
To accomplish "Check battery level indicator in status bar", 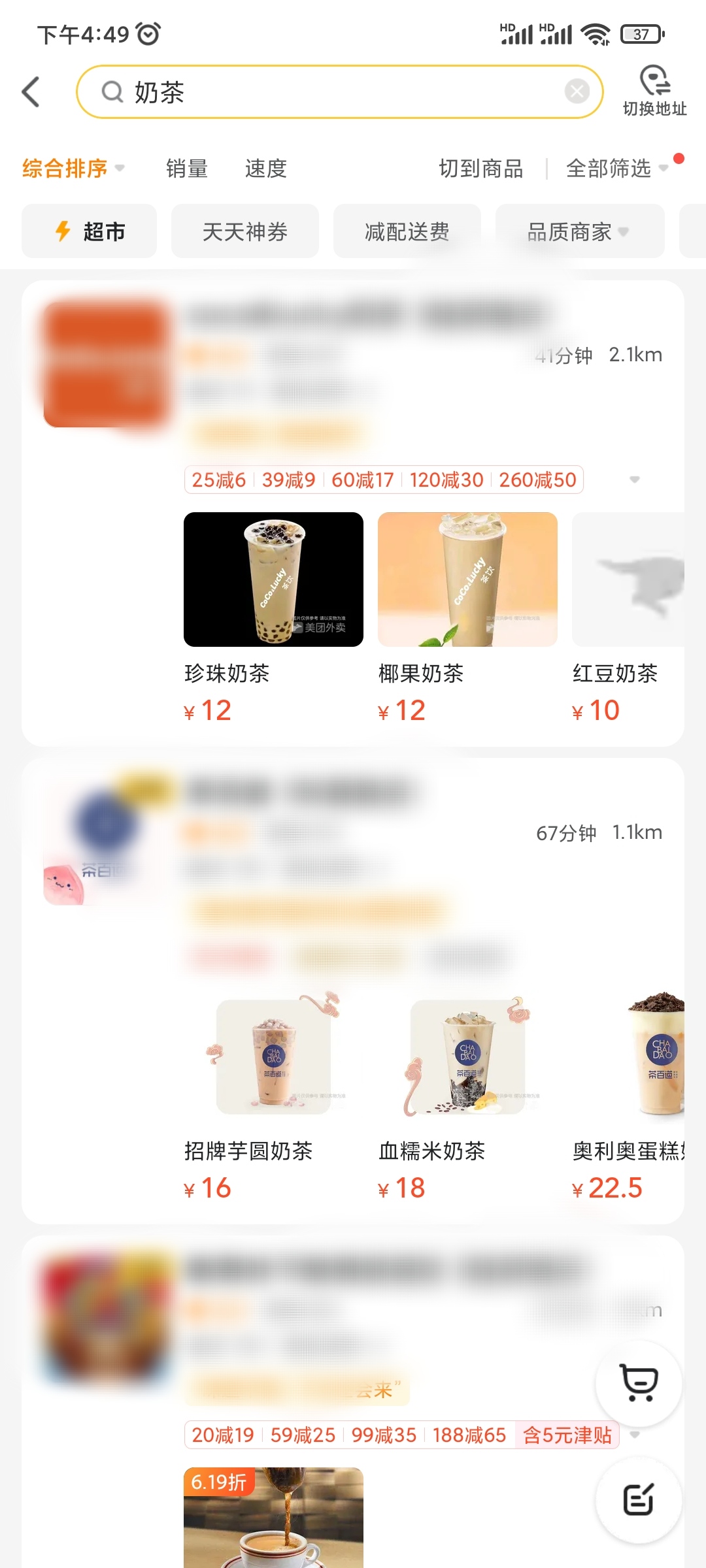I will tap(641, 33).
